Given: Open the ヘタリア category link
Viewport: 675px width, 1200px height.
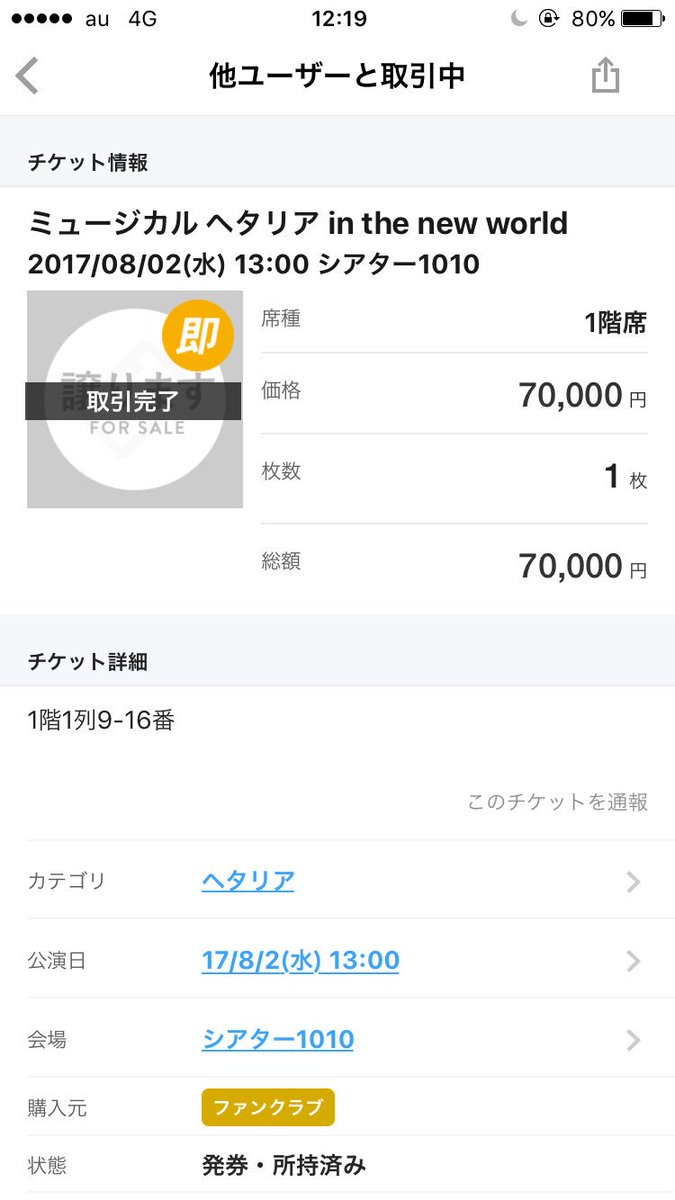Looking at the screenshot, I should (248, 881).
